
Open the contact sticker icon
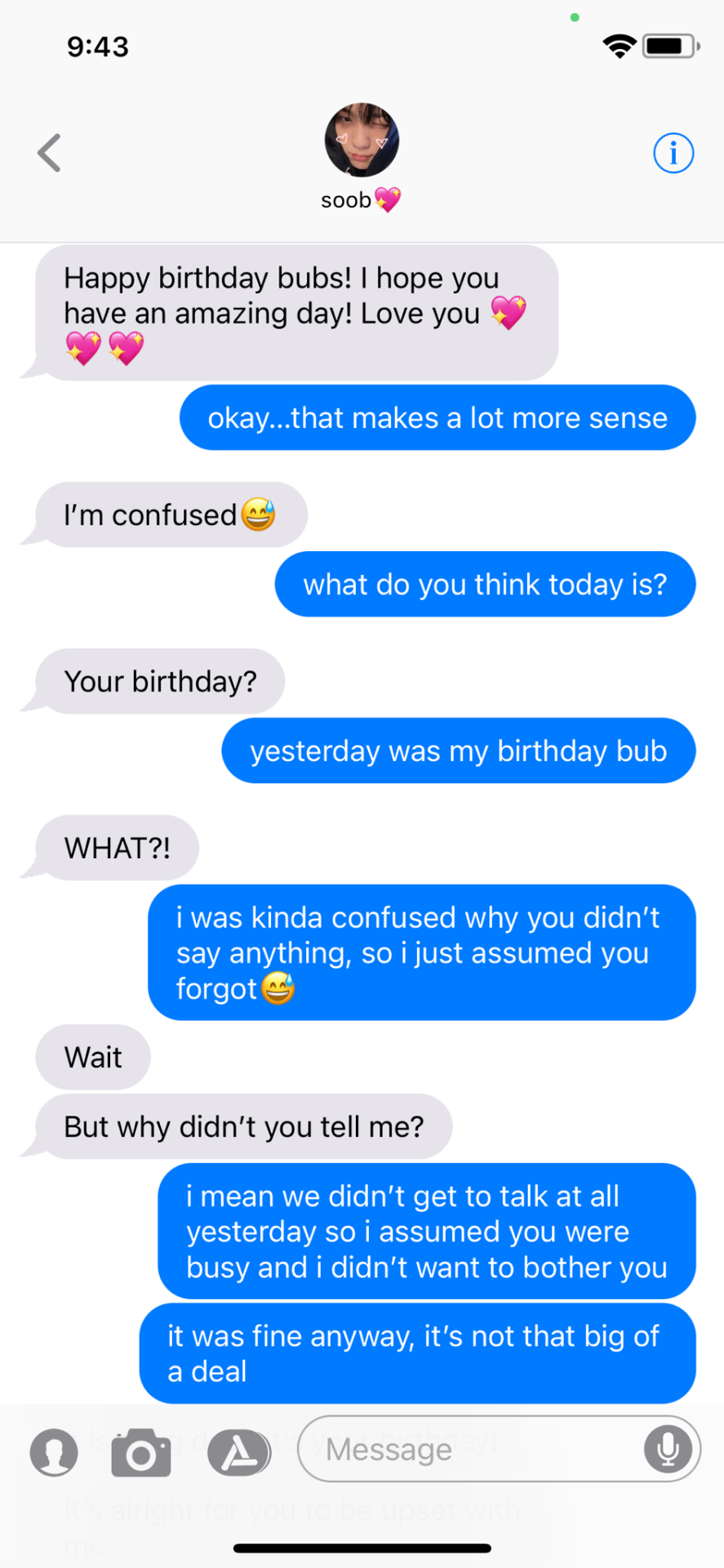click(x=54, y=1453)
